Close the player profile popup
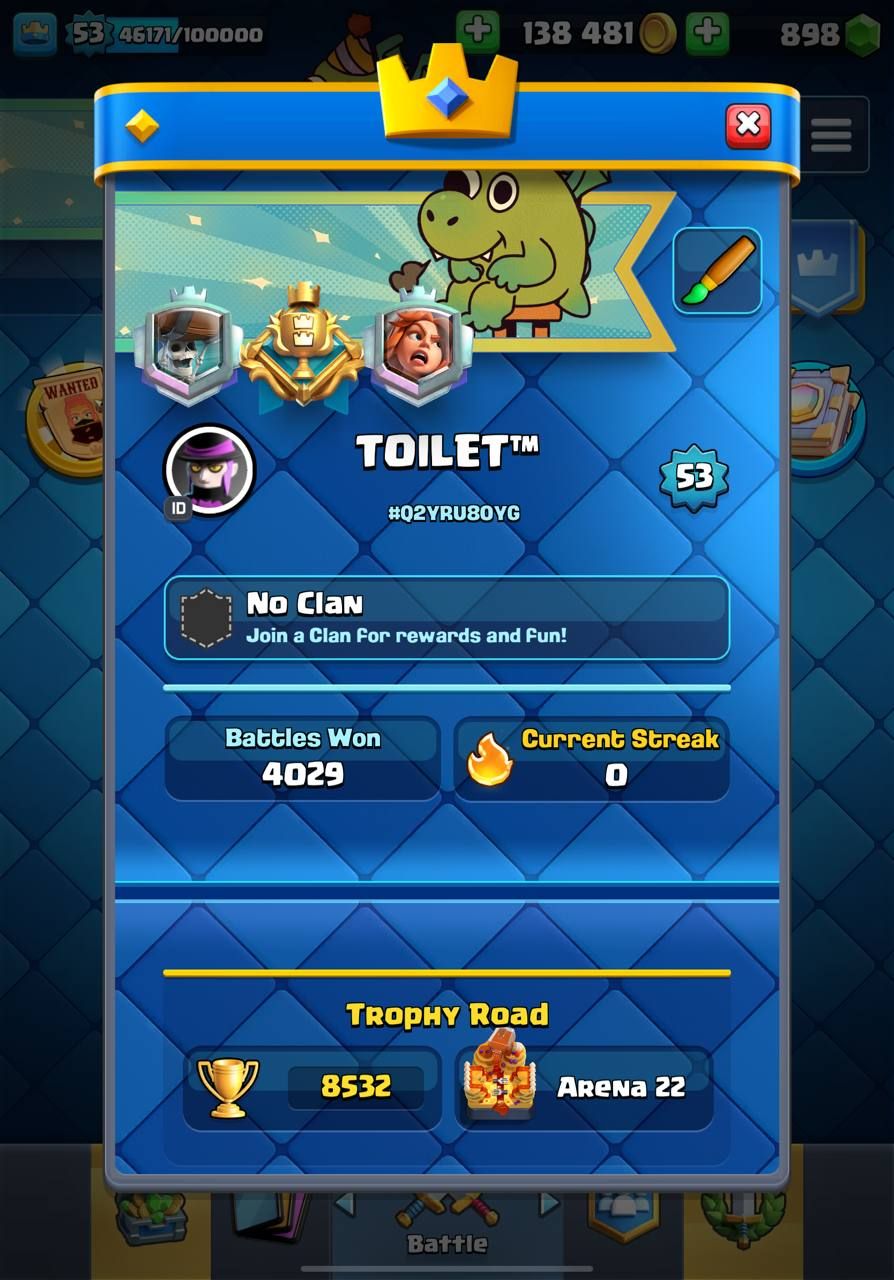The image size is (894, 1280). tap(747, 126)
